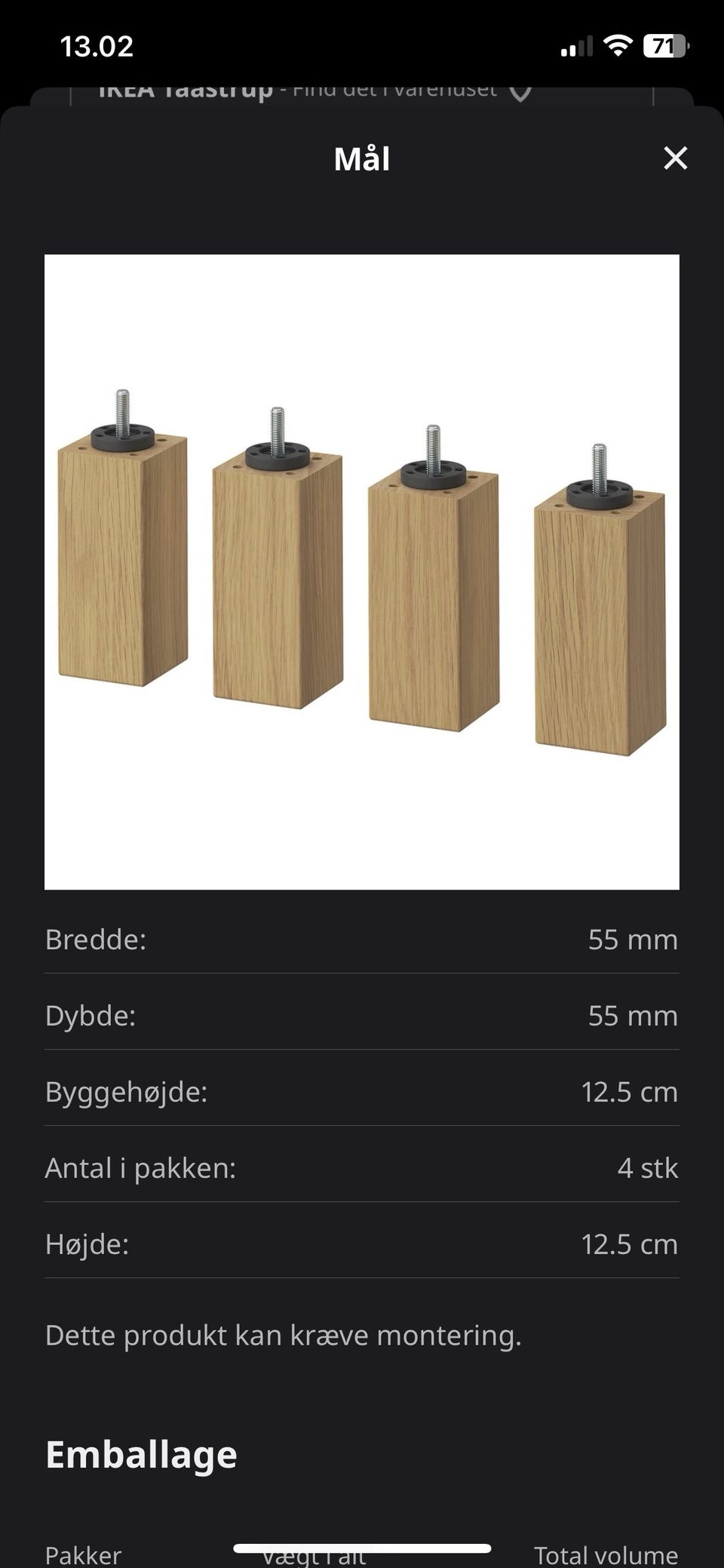Tap the Mål sheet title

[x=362, y=158]
